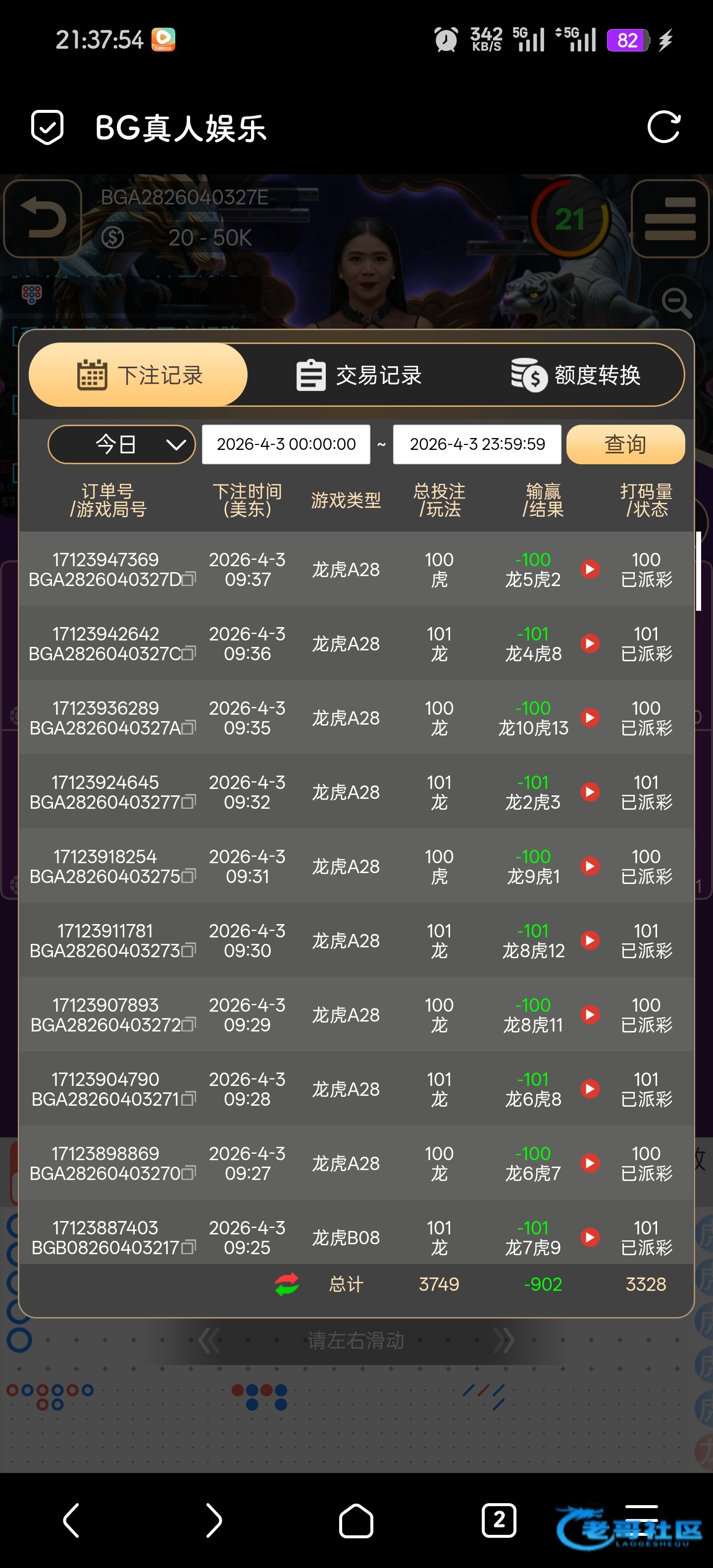This screenshot has height=1568, width=713.
Task: Go to browser home page
Action: pos(356,1520)
